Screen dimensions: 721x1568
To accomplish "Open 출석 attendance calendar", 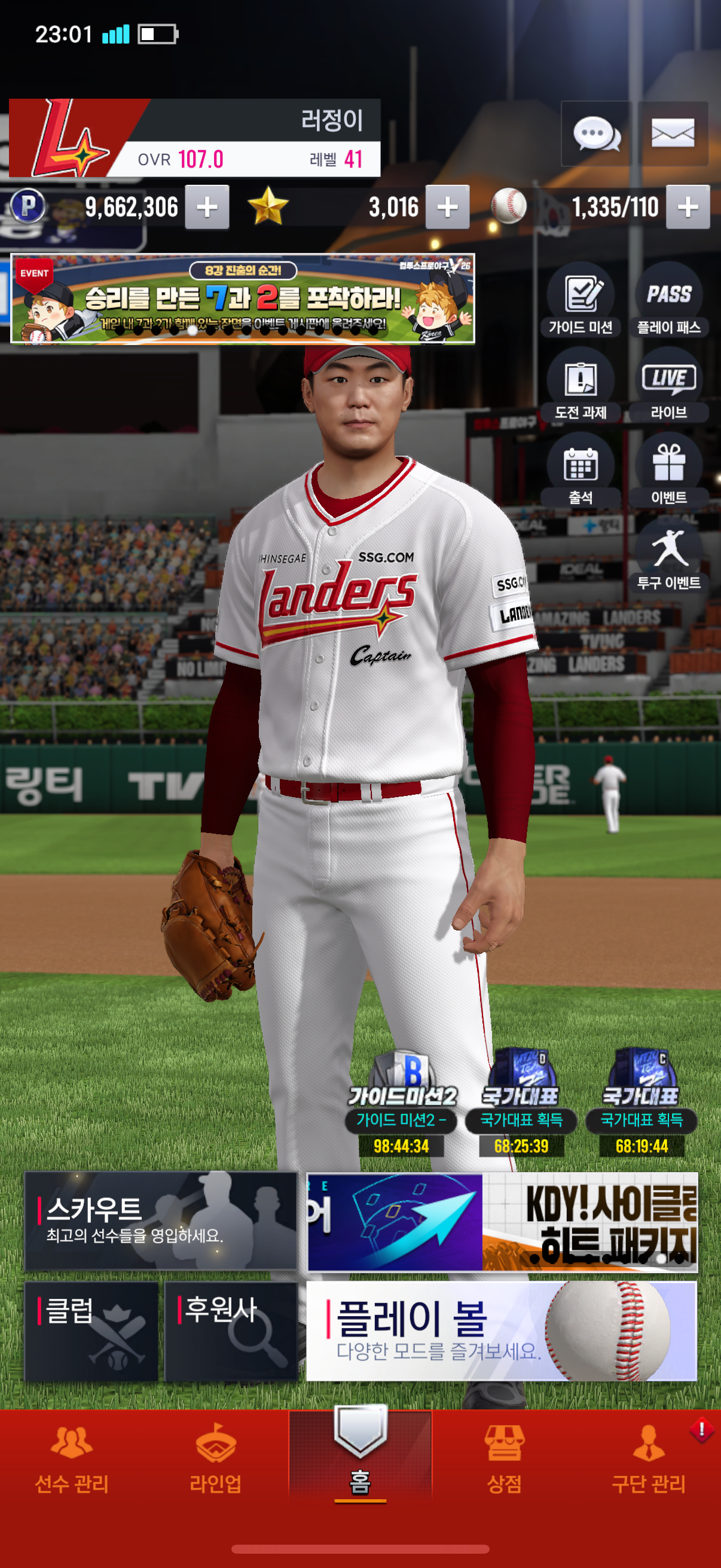I will [x=581, y=471].
